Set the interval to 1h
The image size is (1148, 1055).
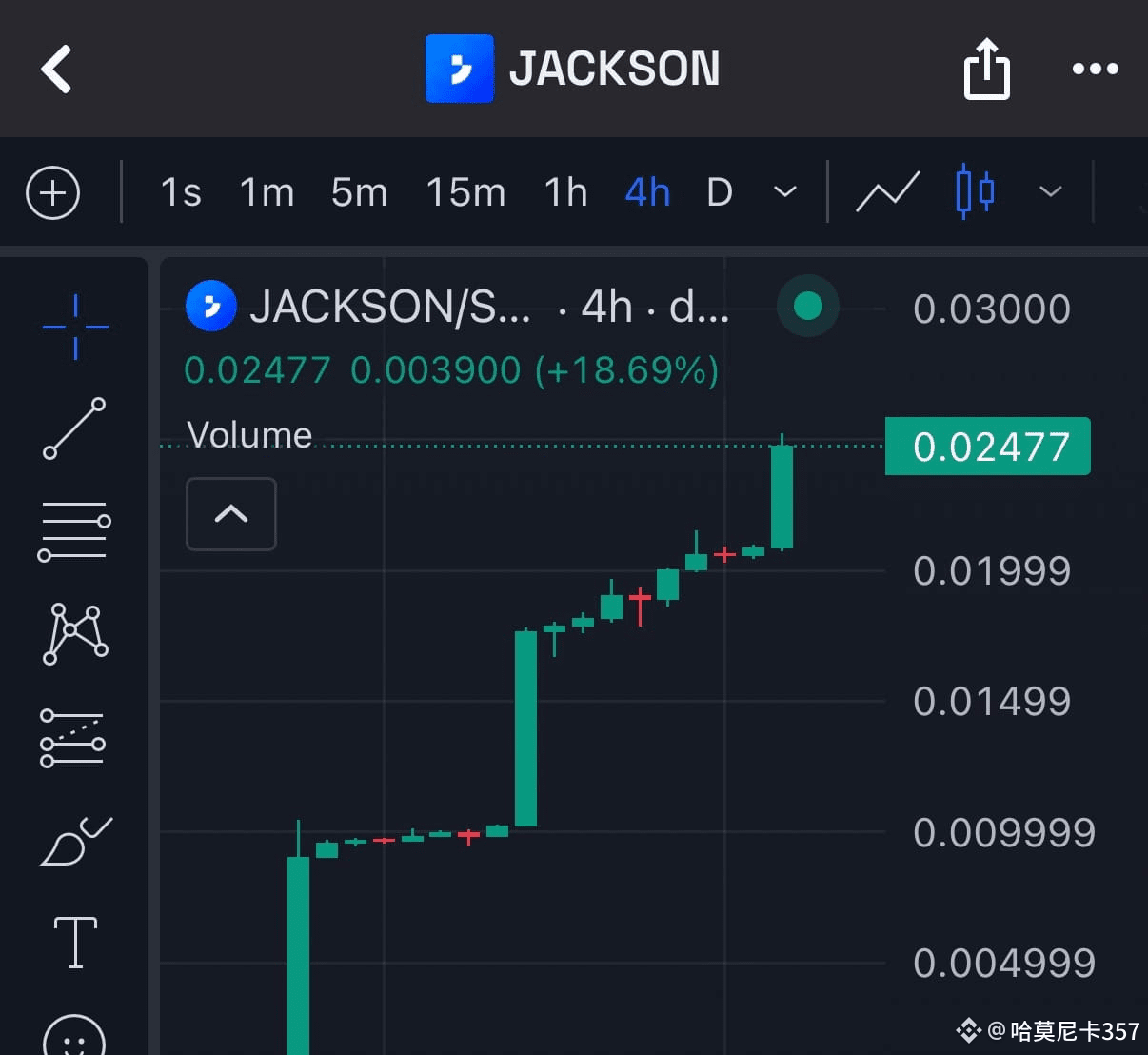(x=565, y=192)
